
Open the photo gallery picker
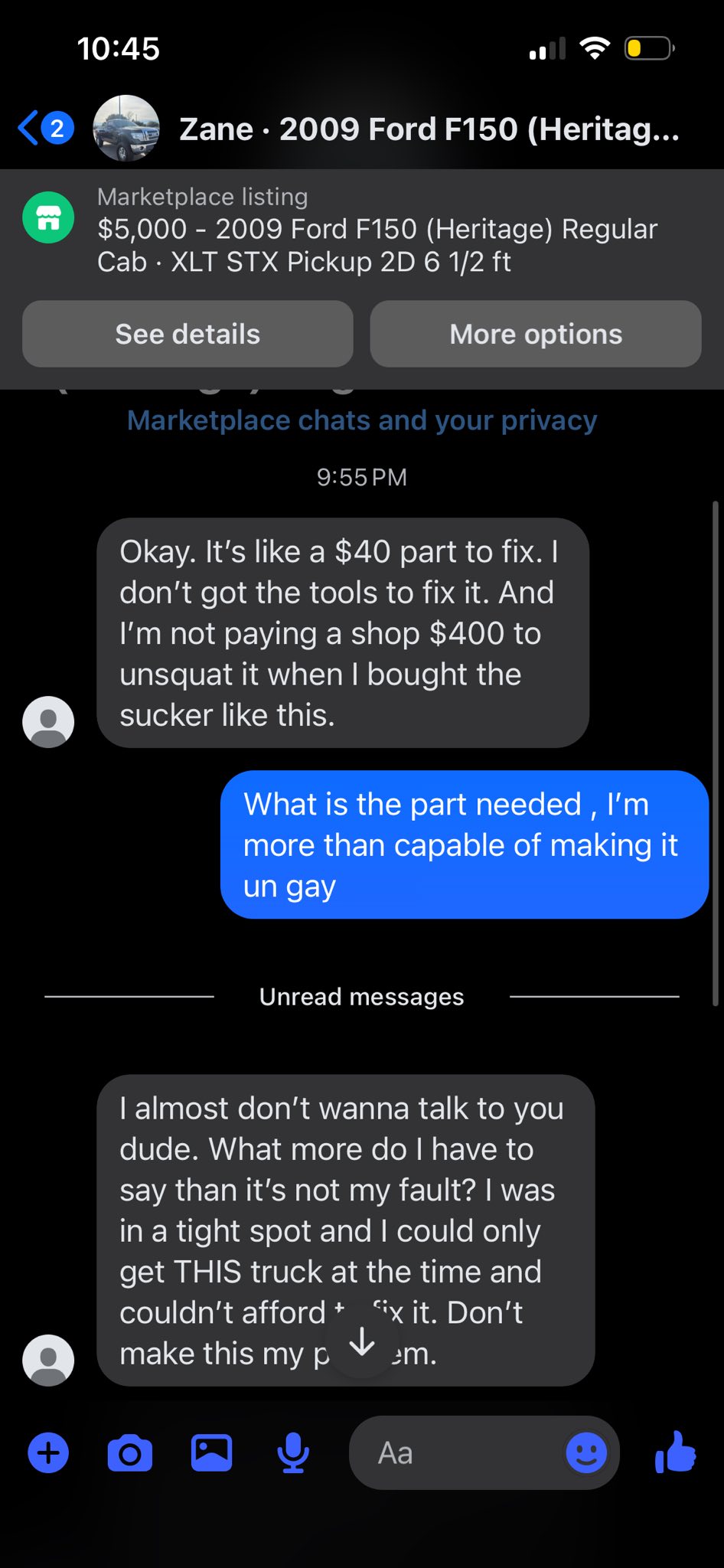211,1452
